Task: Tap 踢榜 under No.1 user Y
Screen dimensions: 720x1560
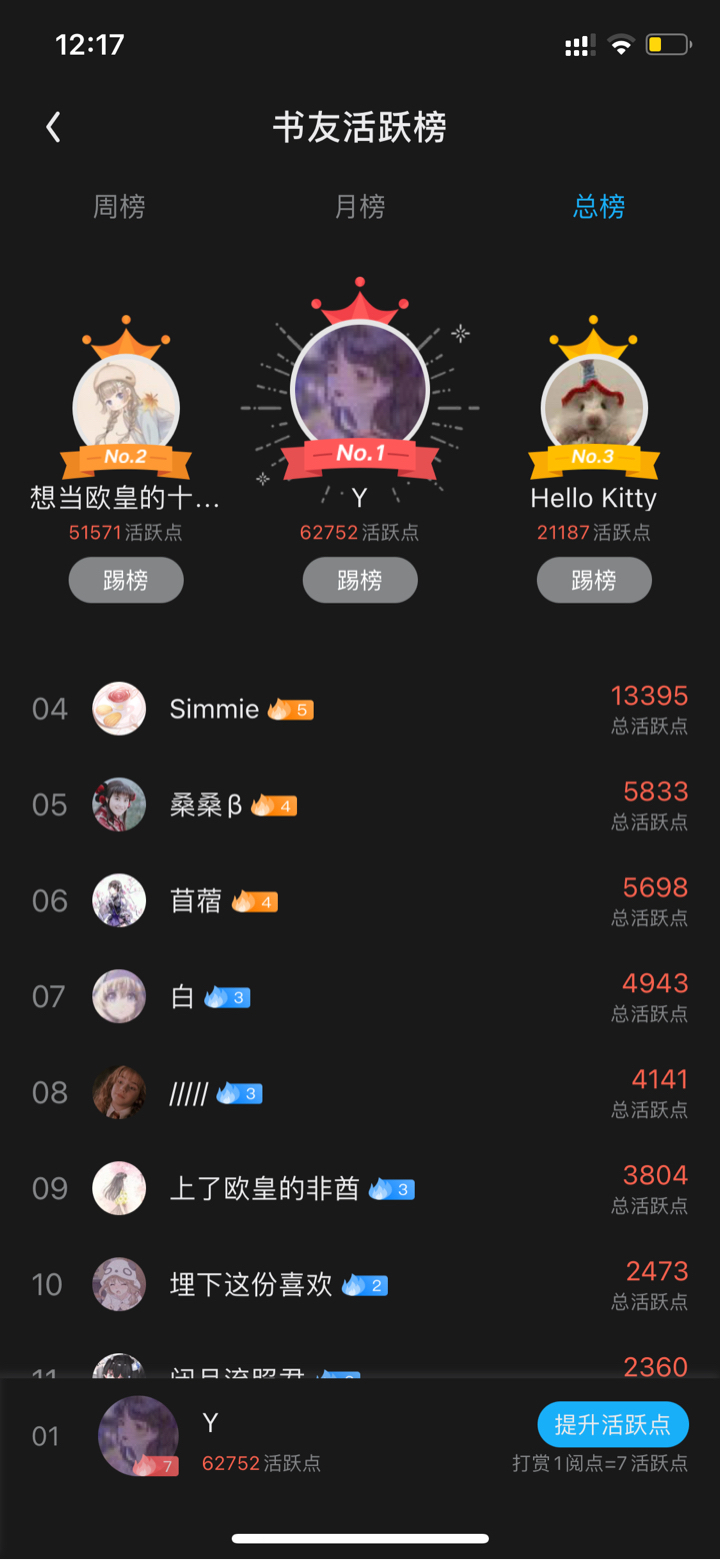Action: pyautogui.click(x=360, y=580)
